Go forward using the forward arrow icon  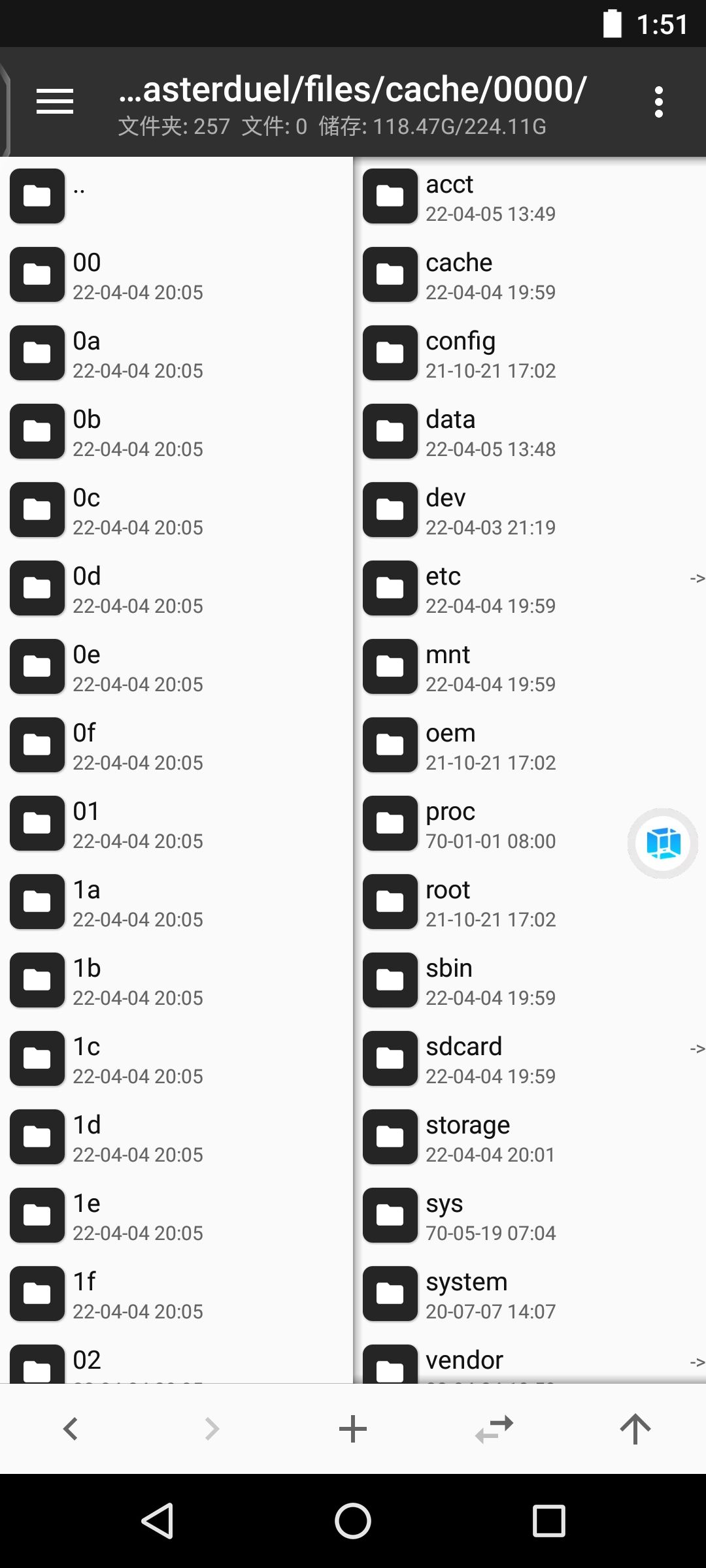212,1428
